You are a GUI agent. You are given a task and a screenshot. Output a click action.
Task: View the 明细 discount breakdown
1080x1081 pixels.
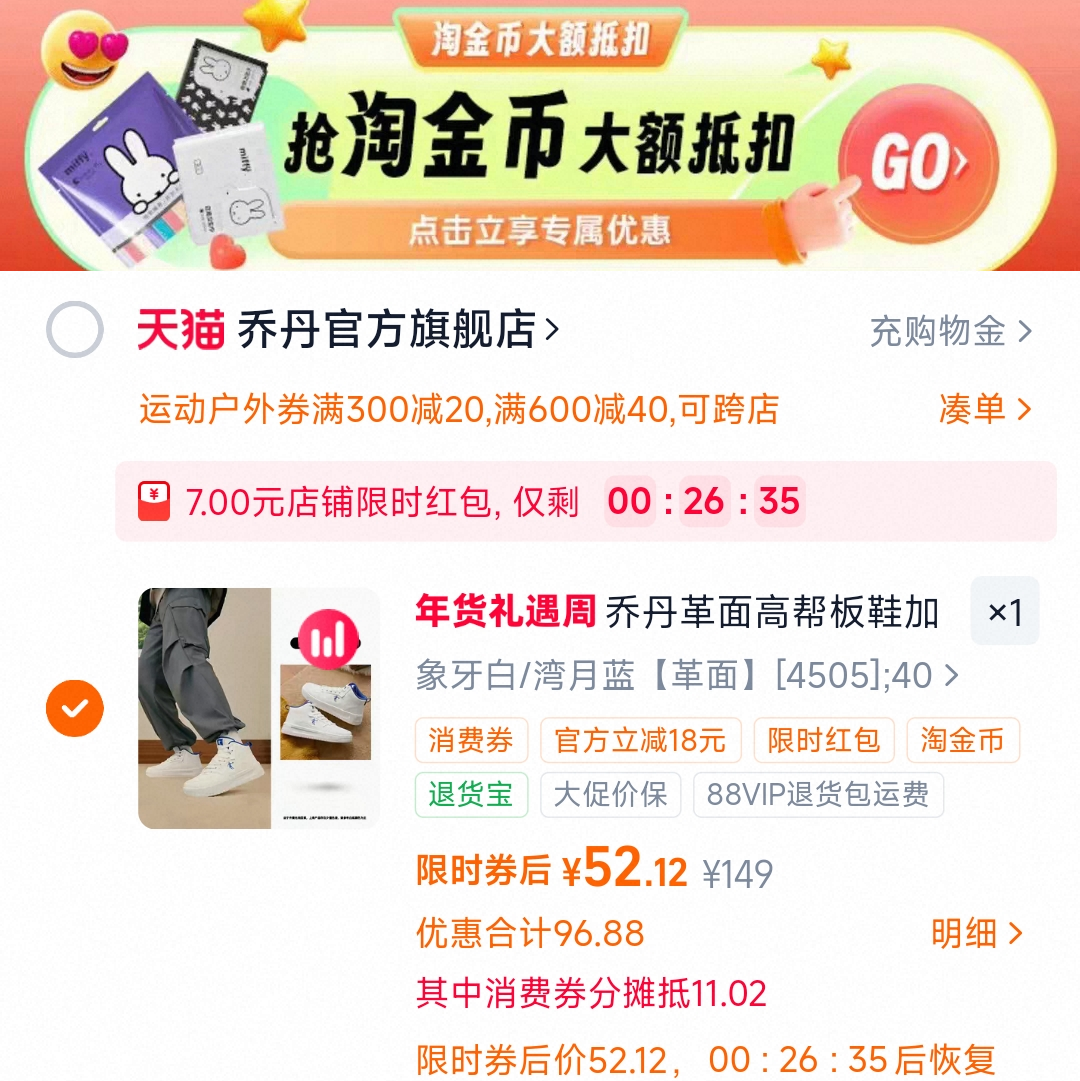click(x=976, y=934)
